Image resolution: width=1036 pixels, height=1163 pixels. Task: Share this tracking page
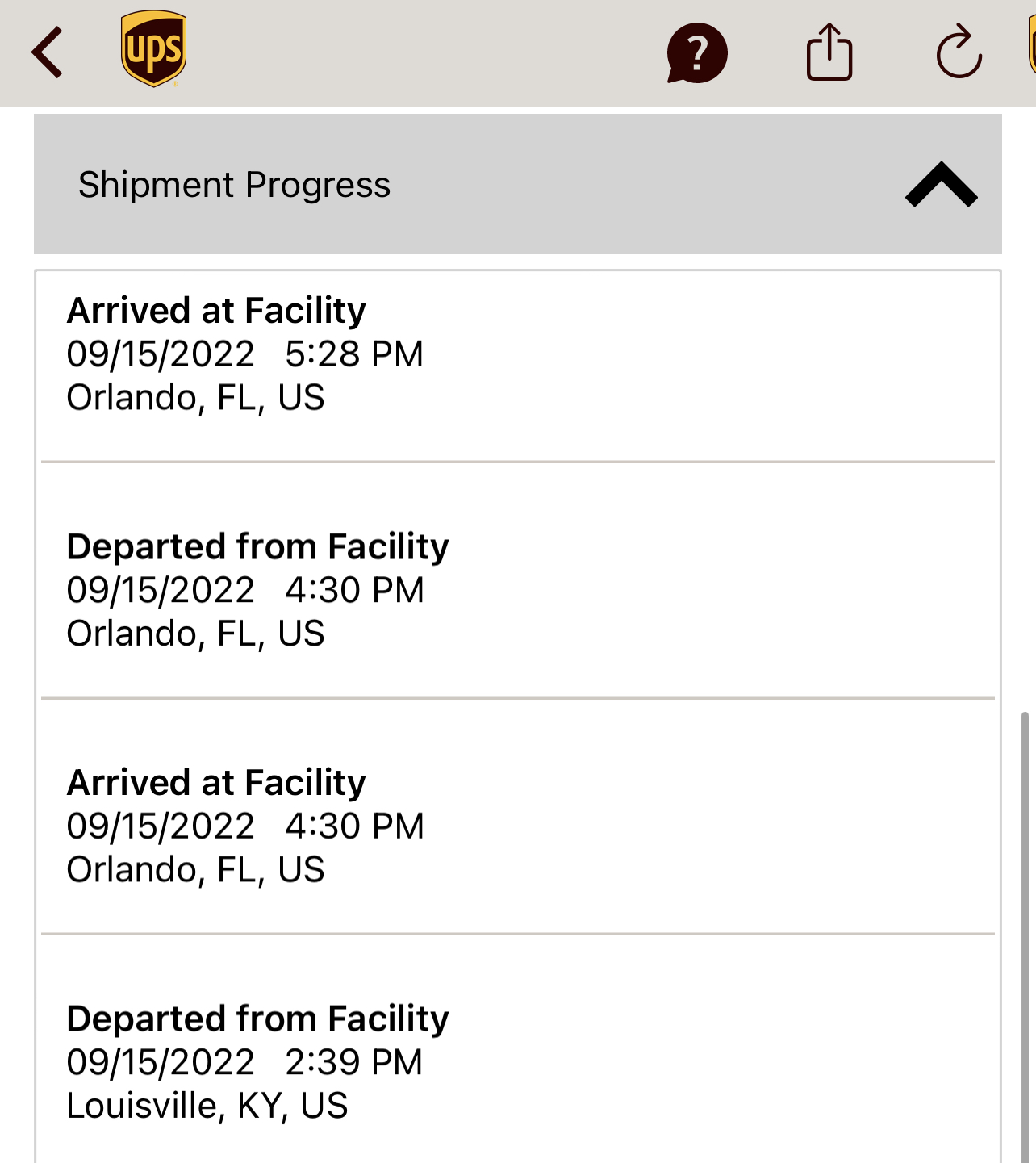pyautogui.click(x=829, y=53)
